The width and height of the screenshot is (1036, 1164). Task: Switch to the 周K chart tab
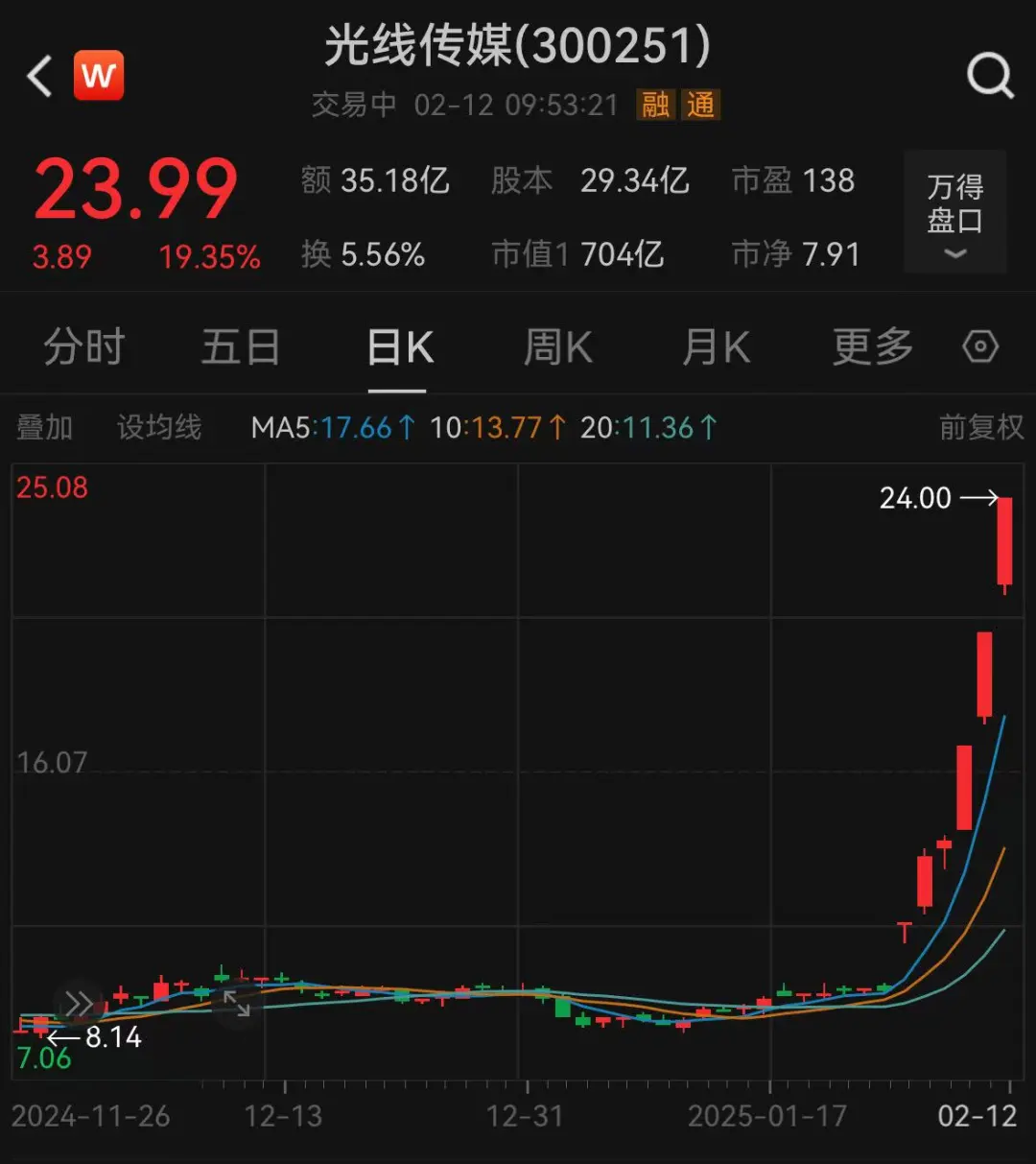pos(557,347)
